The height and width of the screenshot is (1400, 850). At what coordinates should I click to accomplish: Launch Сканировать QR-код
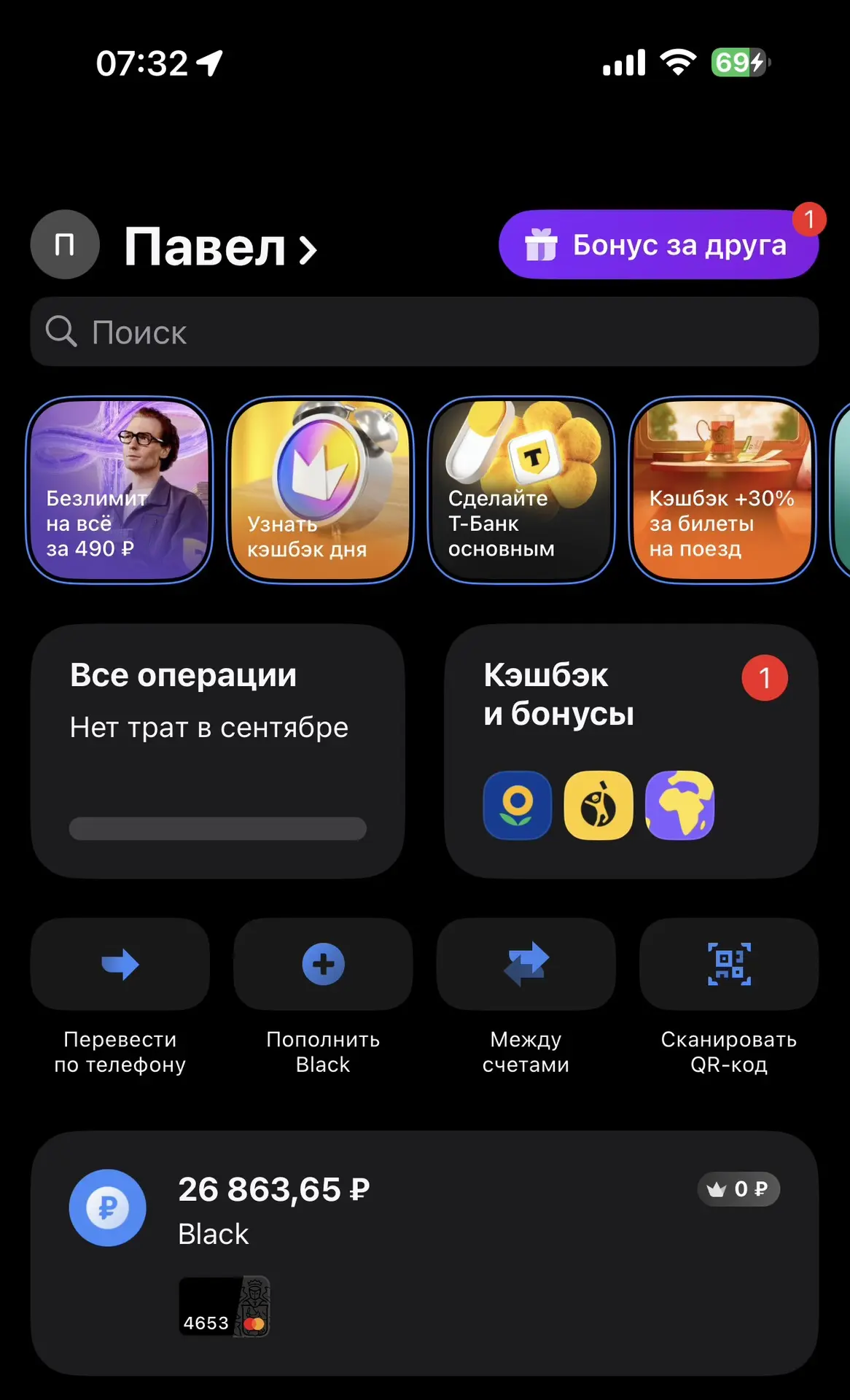point(729,997)
